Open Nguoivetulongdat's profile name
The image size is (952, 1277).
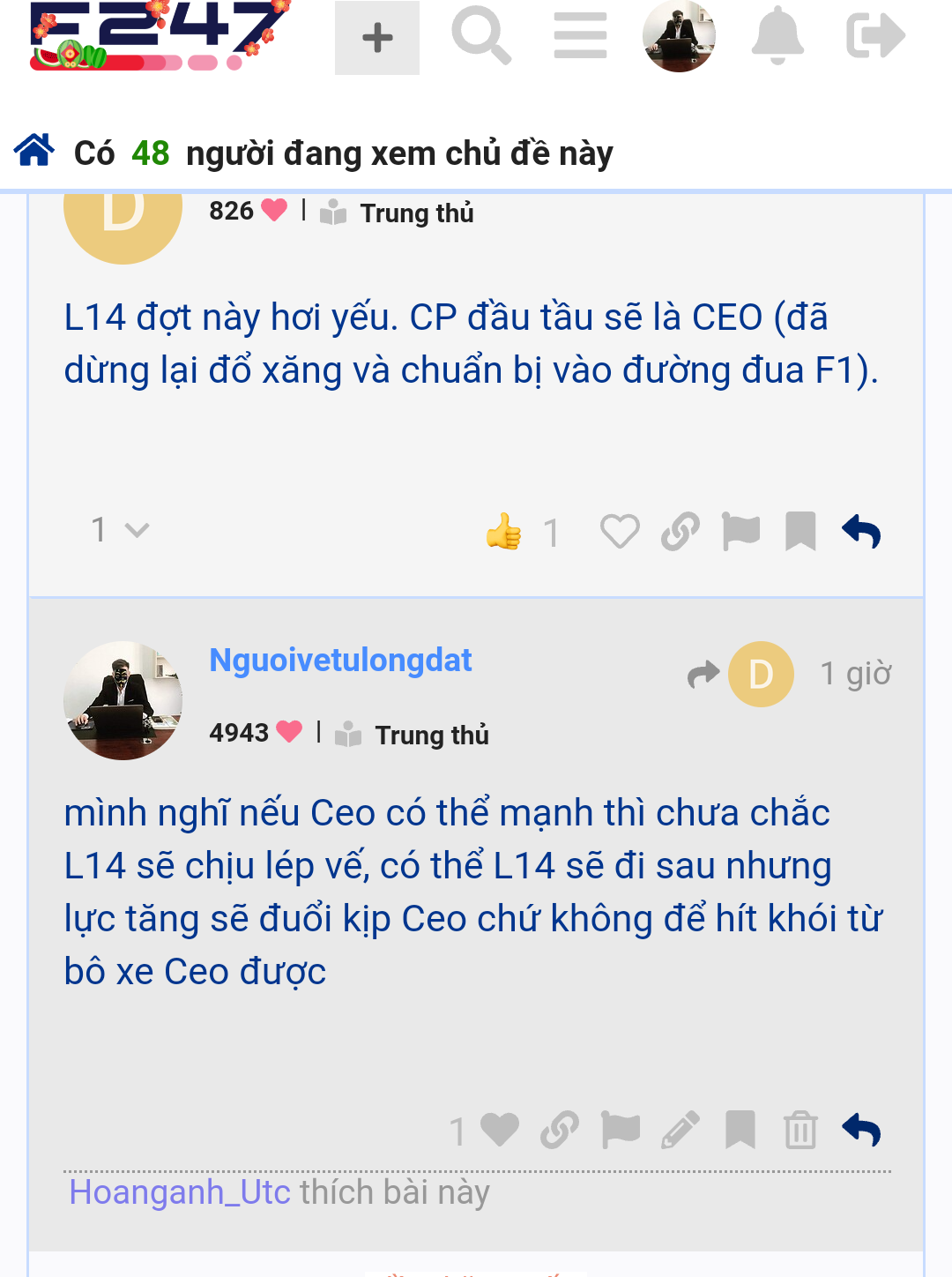tap(340, 660)
